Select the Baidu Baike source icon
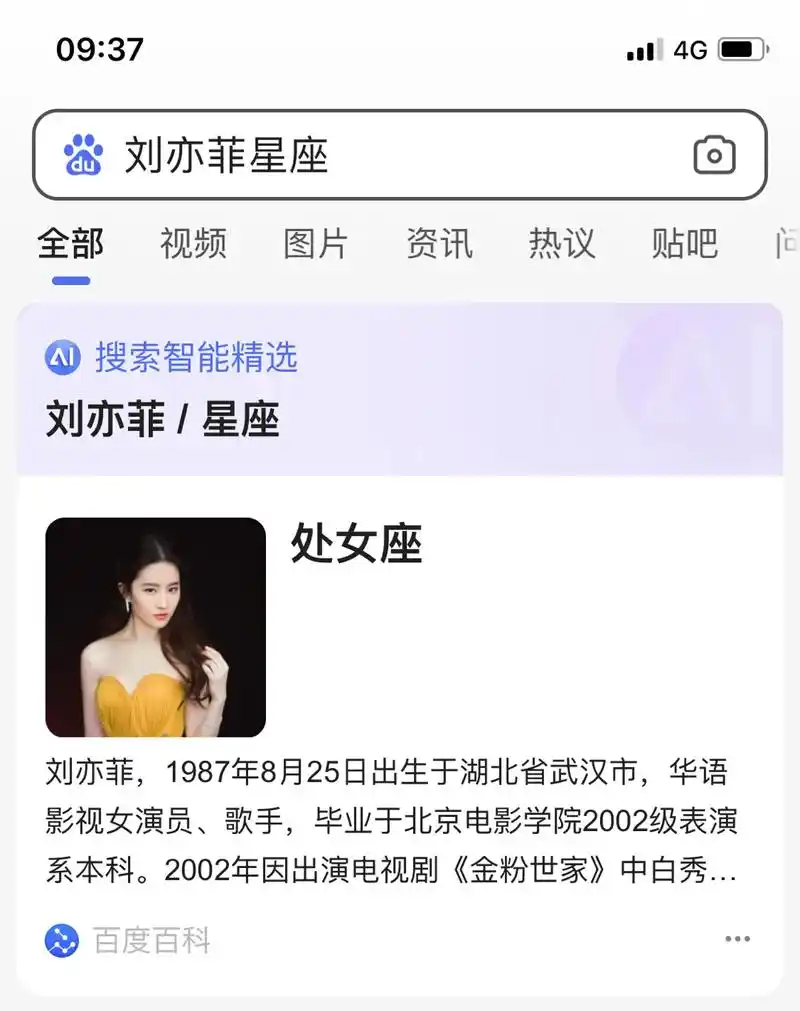Viewport: 800px width, 1011px height. pos(63,938)
